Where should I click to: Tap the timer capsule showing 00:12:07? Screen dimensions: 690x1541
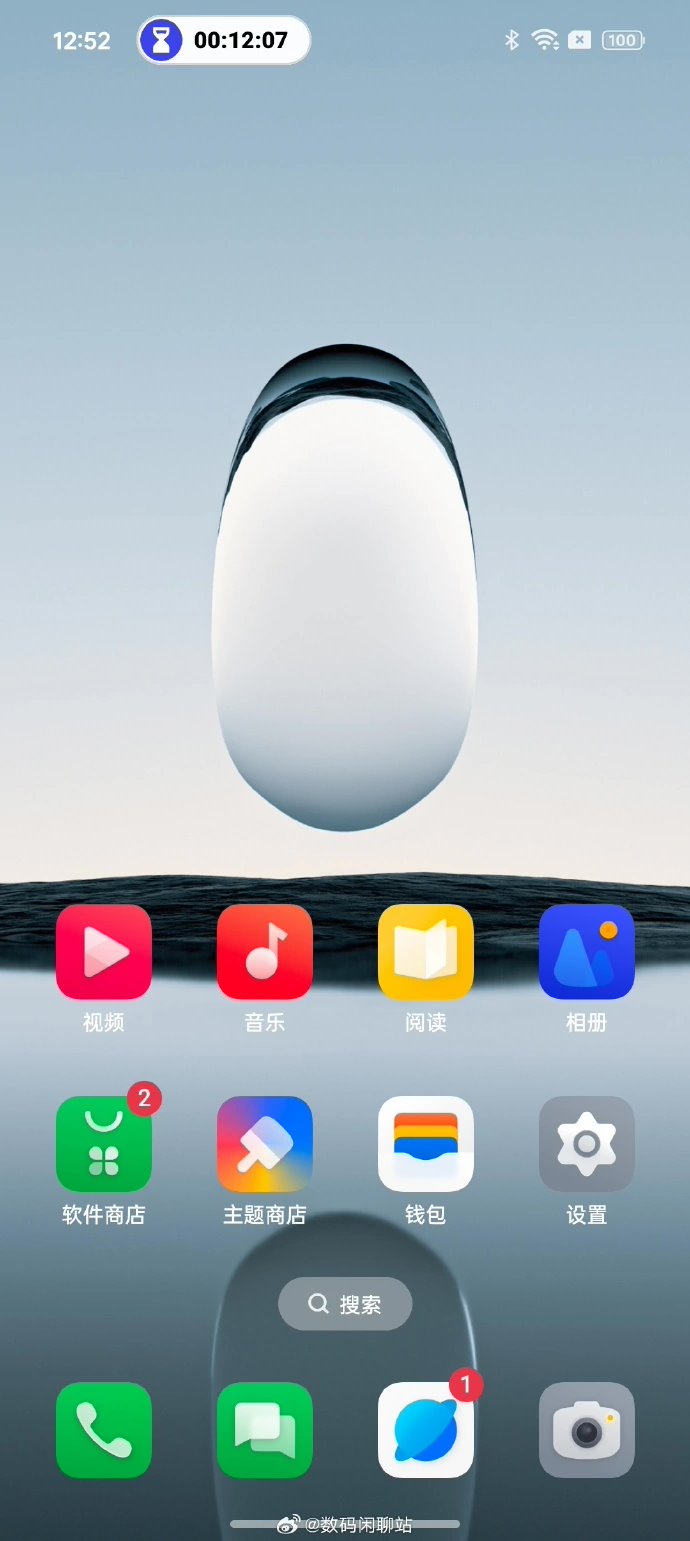(224, 41)
